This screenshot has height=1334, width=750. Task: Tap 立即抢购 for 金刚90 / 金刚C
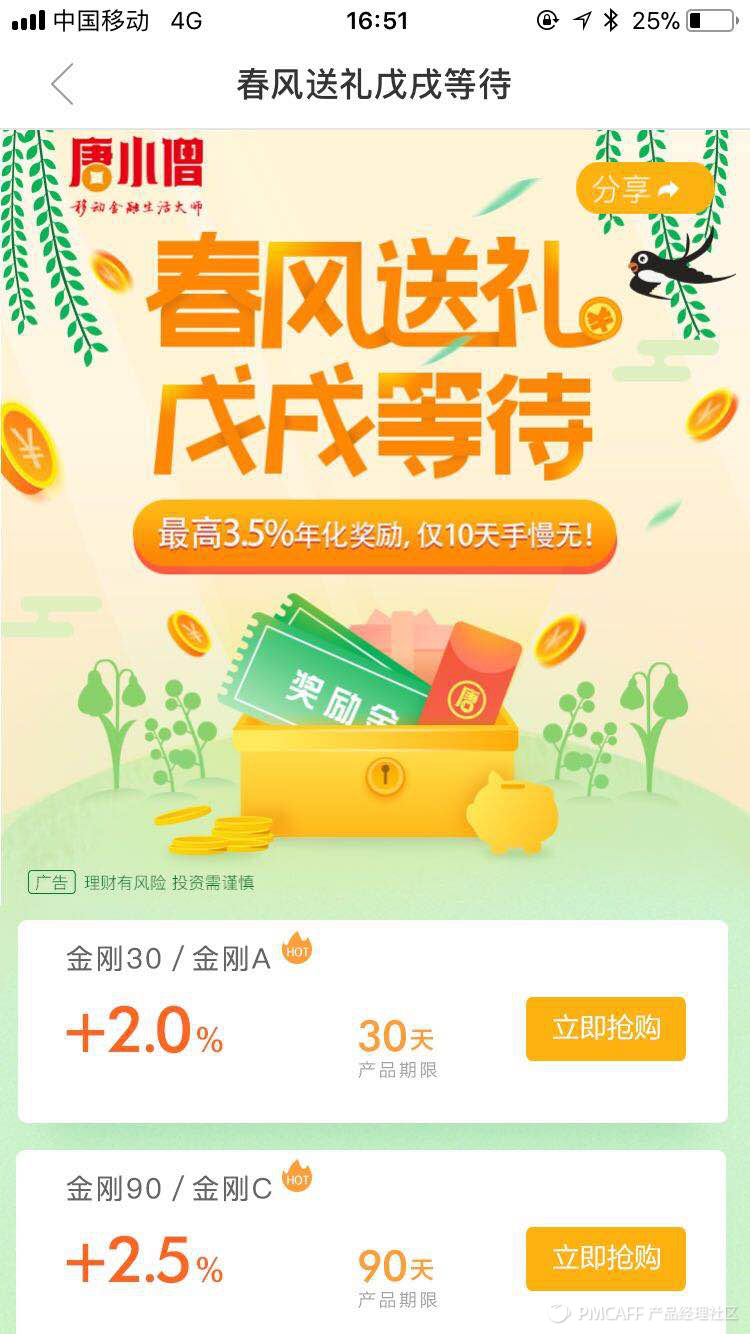click(x=605, y=1258)
